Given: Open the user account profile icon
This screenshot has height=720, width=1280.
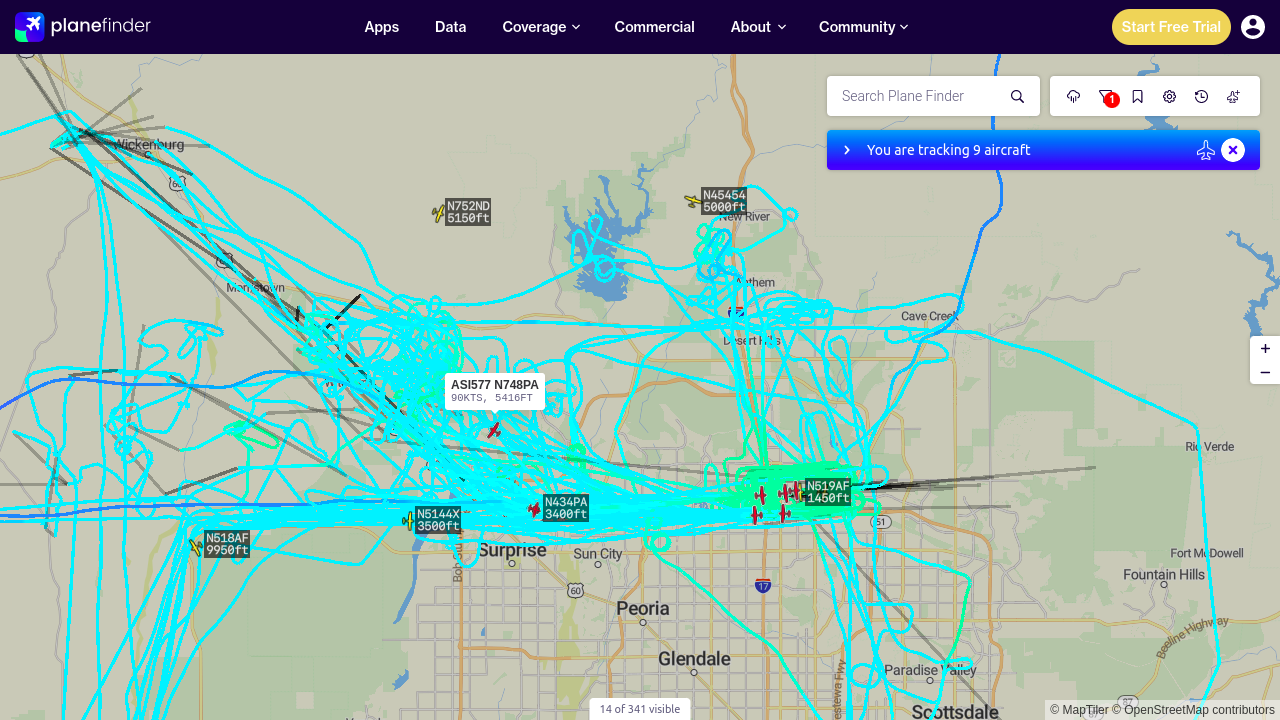Looking at the screenshot, I should [x=1253, y=27].
